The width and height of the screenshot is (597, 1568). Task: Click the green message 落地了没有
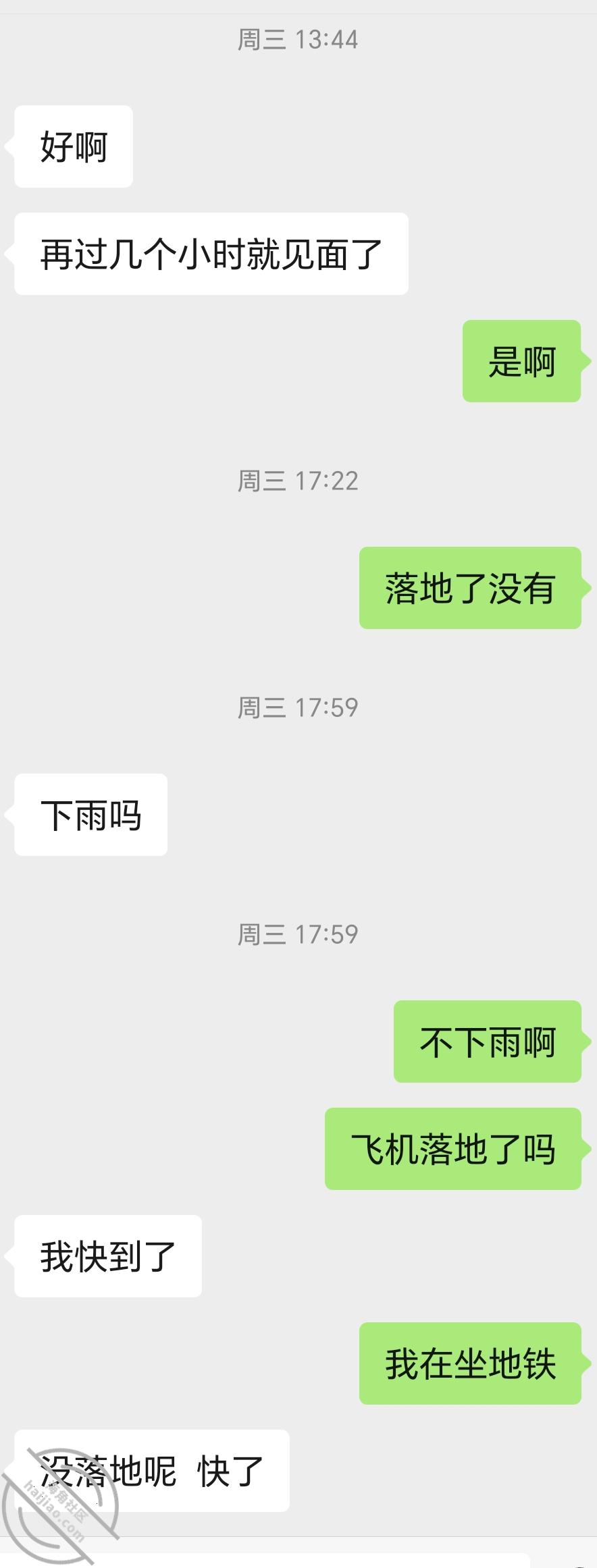point(470,589)
